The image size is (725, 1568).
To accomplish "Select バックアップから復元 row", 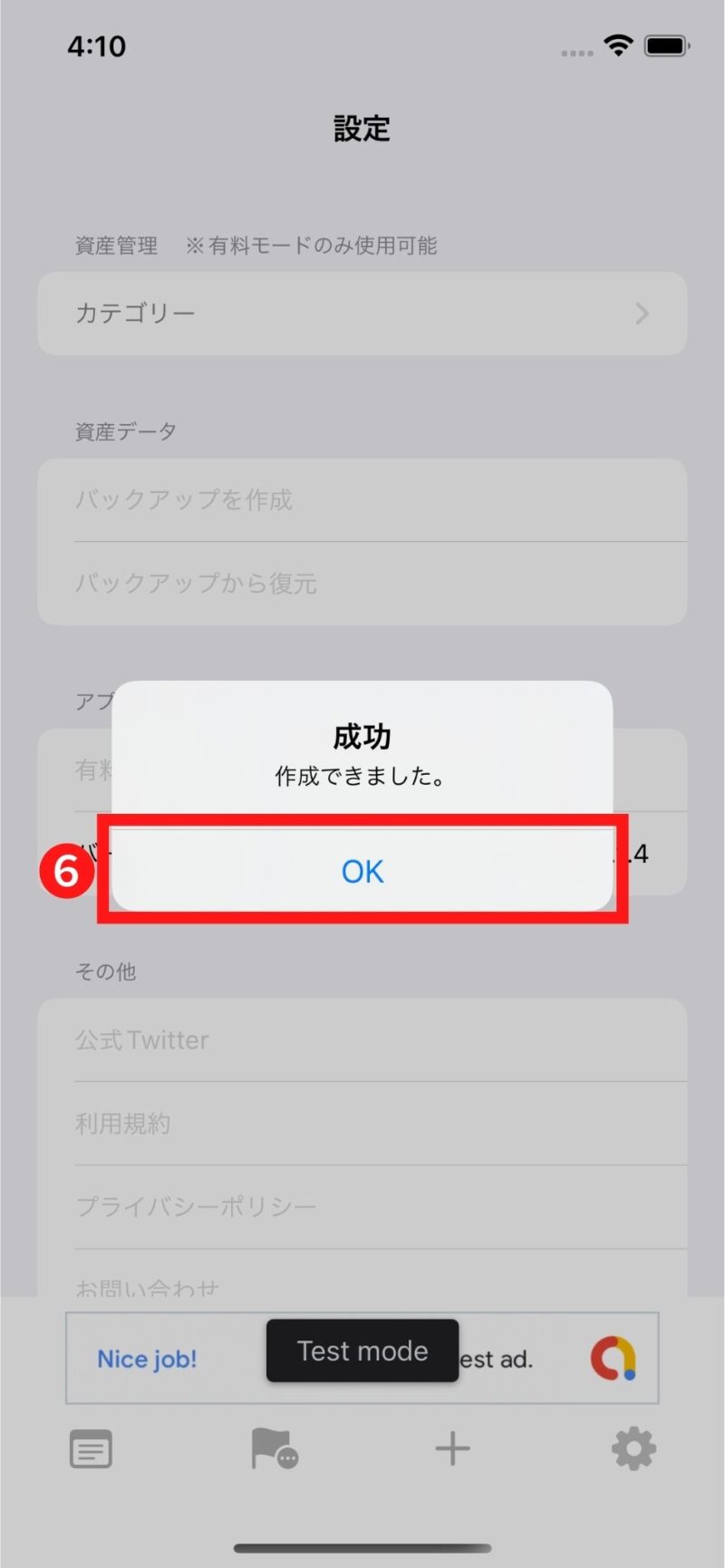I will (362, 583).
